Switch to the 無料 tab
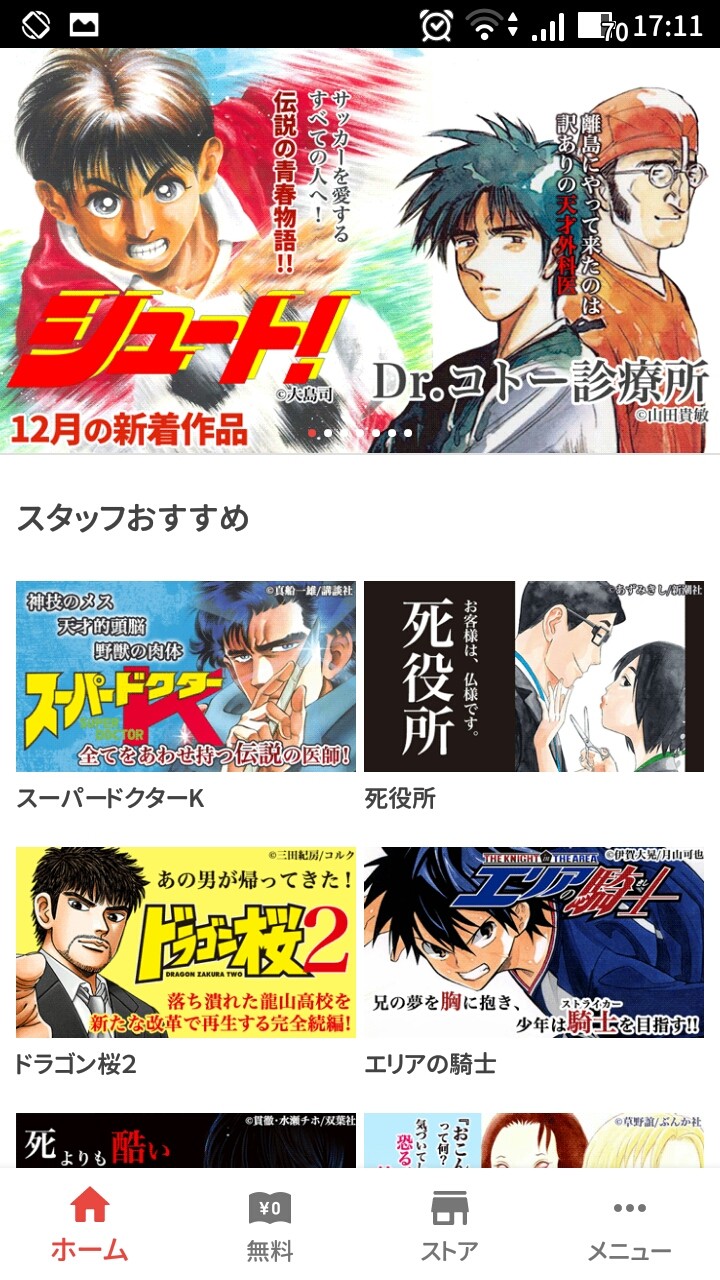The width and height of the screenshot is (720, 1280). click(x=270, y=1224)
